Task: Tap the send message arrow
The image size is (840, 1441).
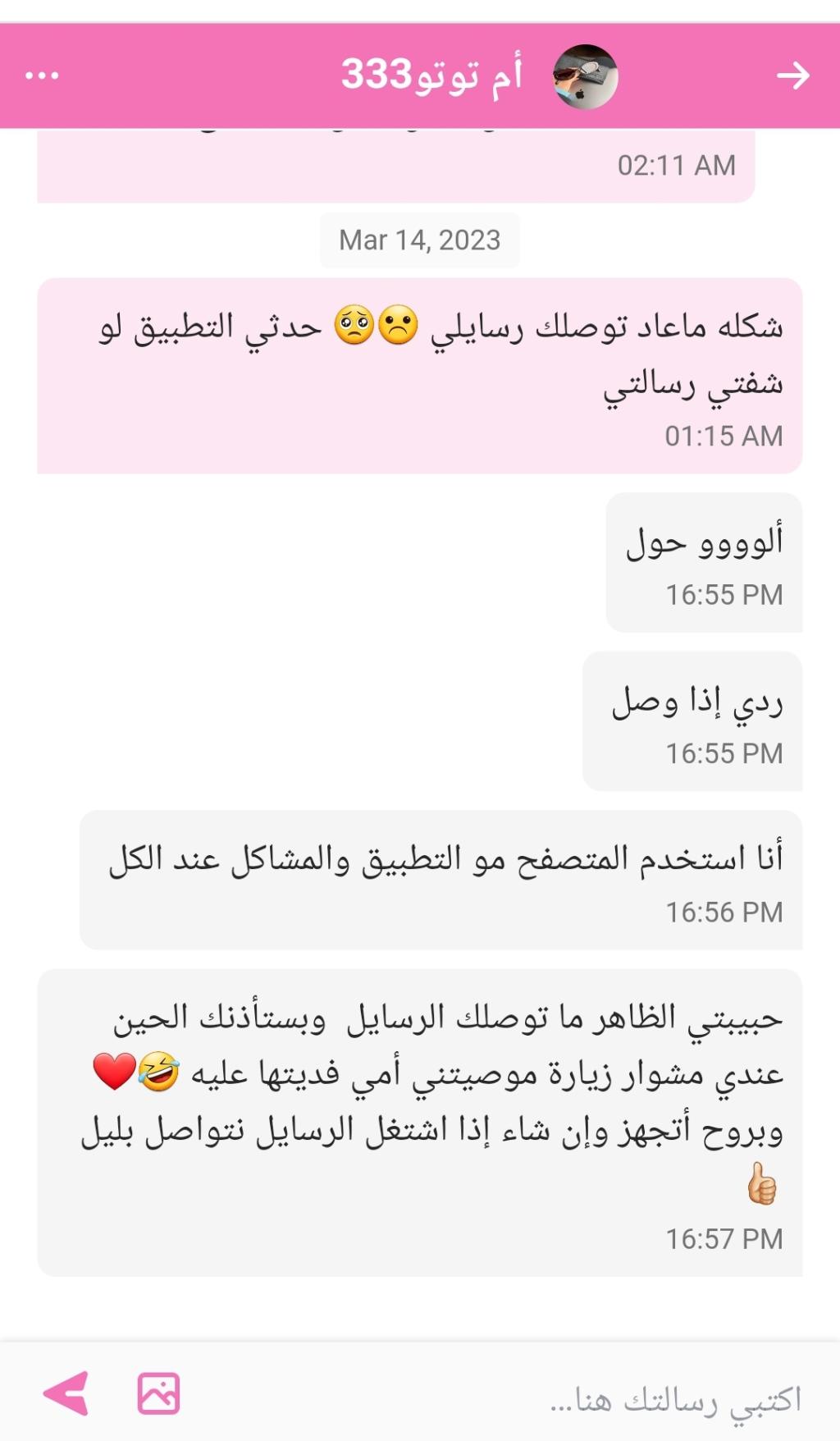Action: pos(66,1393)
